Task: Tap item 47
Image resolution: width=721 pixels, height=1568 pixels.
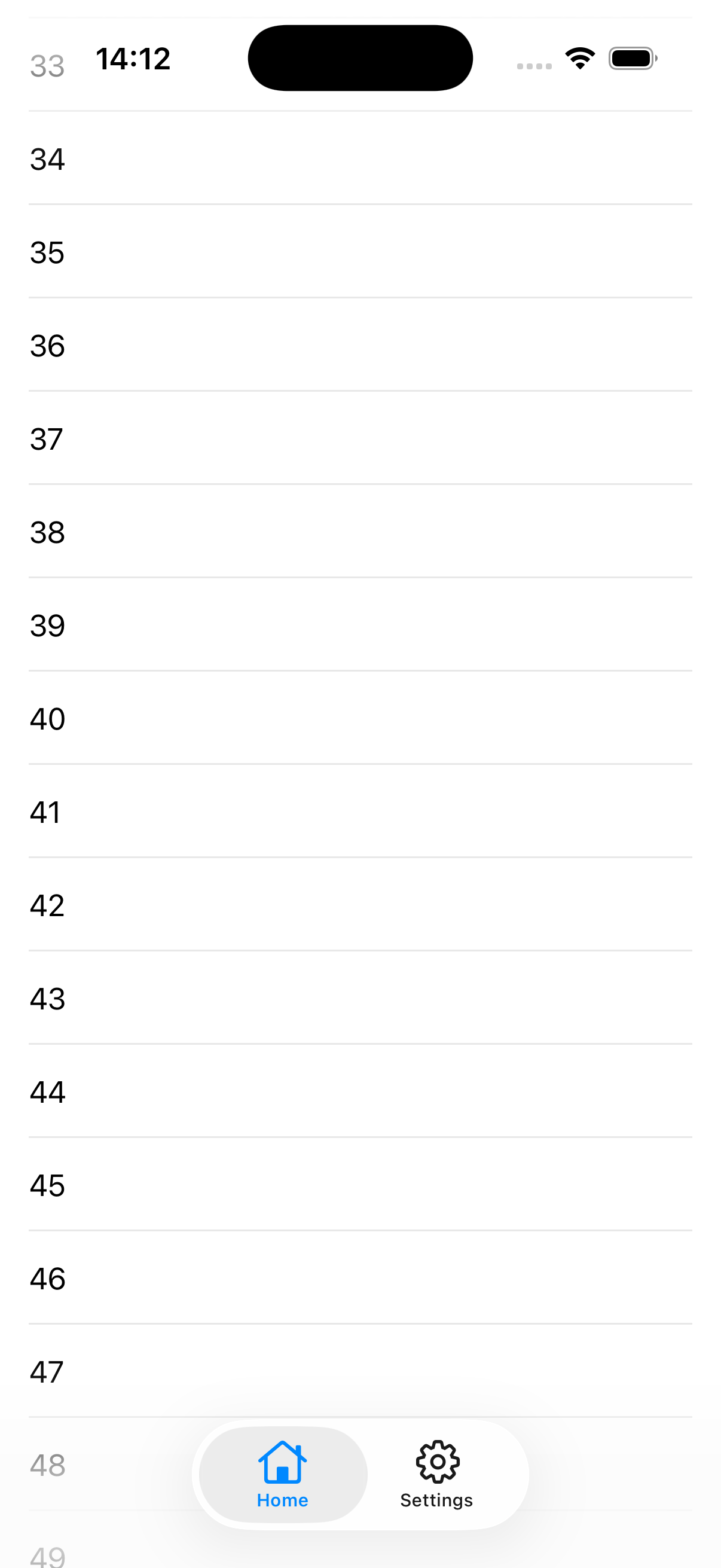Action: 359,1371
